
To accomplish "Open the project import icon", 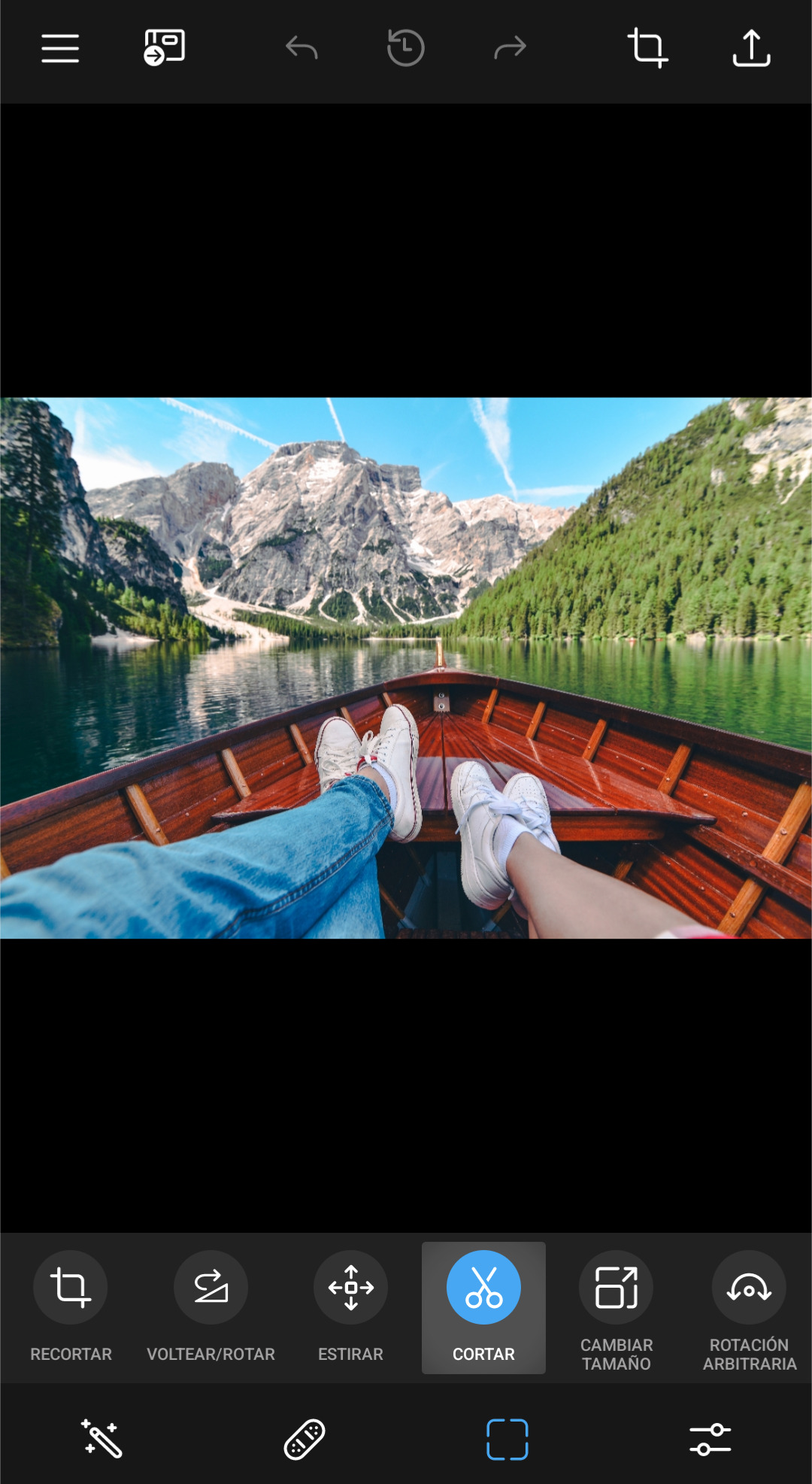I will click(x=165, y=48).
